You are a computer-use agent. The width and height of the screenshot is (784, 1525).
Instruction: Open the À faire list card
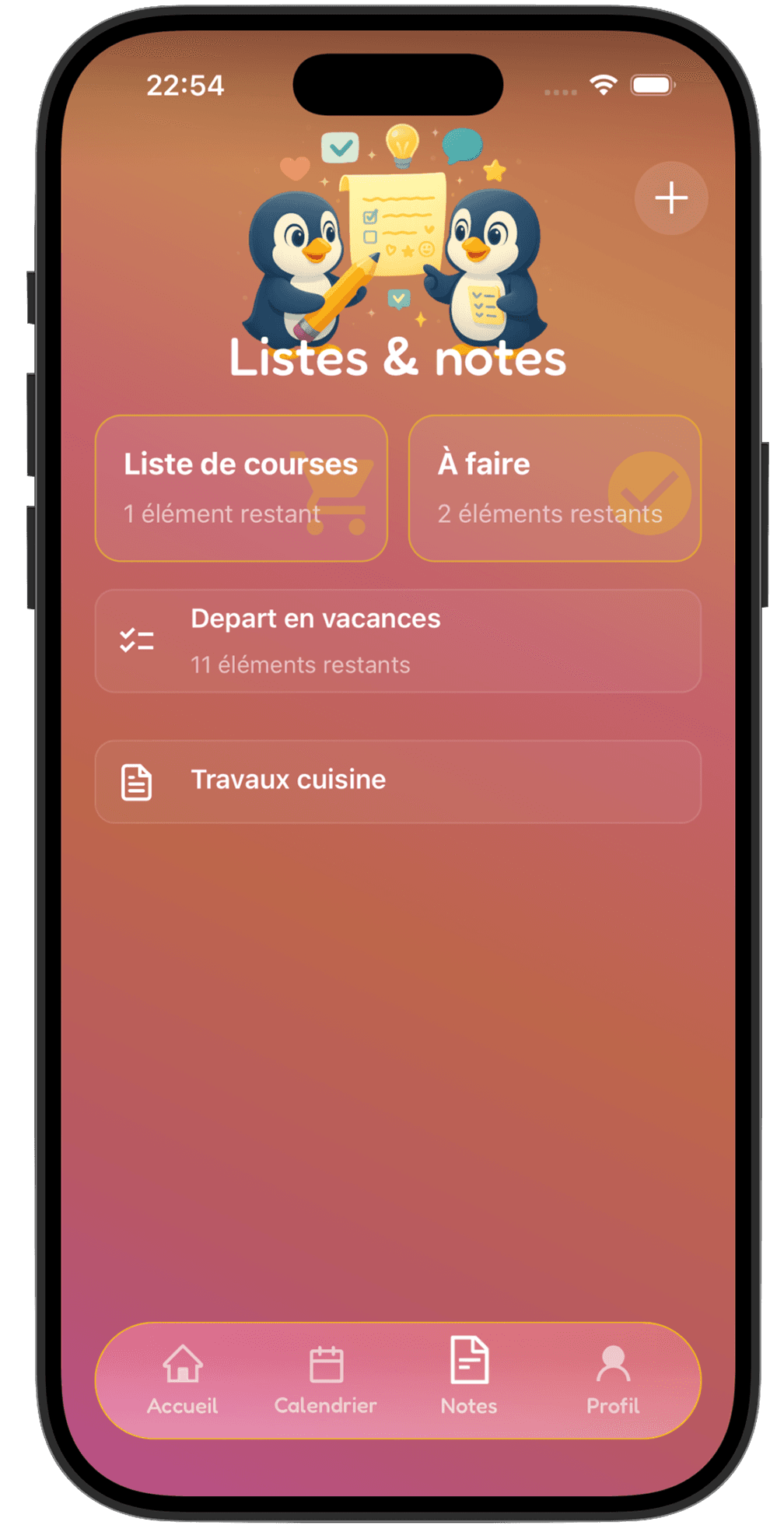pyautogui.click(x=555, y=488)
